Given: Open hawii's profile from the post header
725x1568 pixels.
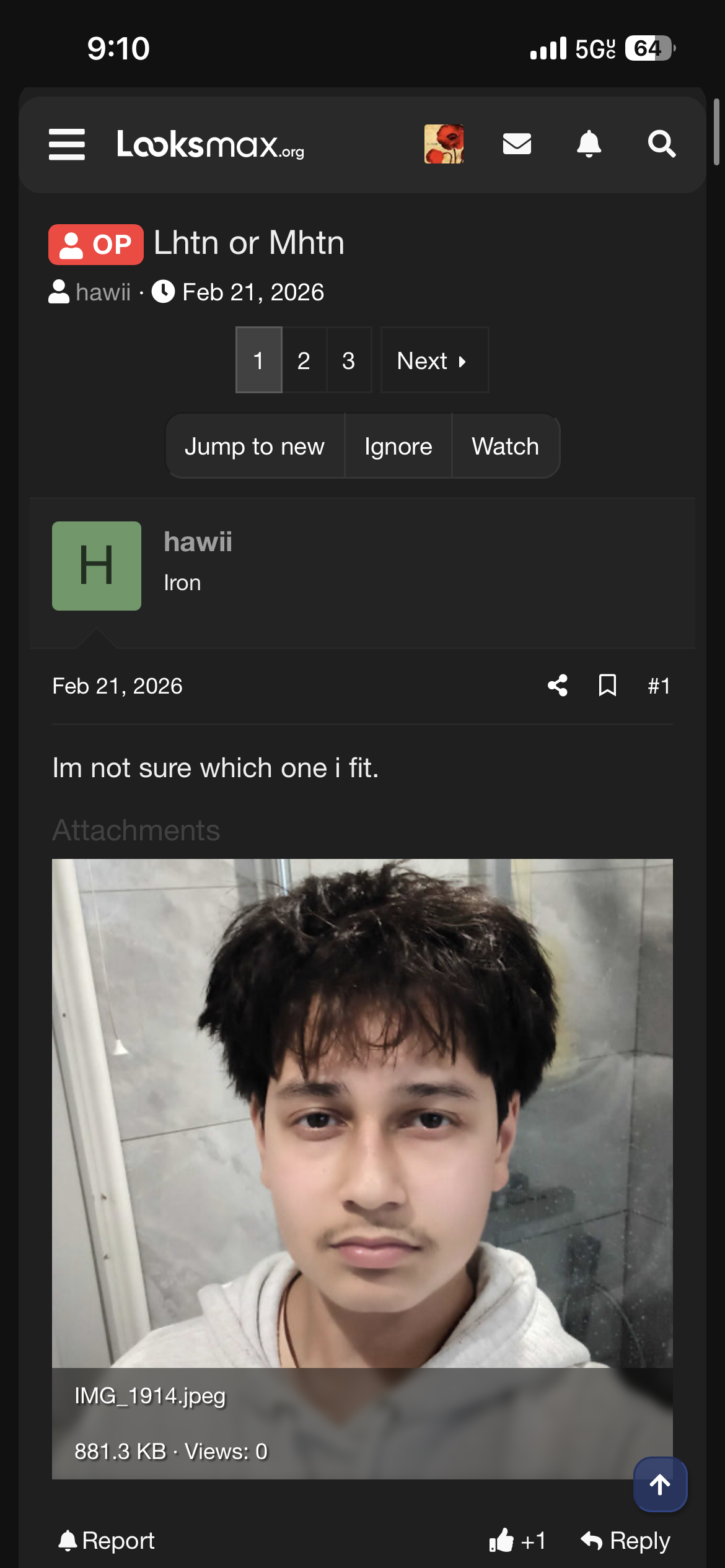Looking at the screenshot, I should click(198, 542).
